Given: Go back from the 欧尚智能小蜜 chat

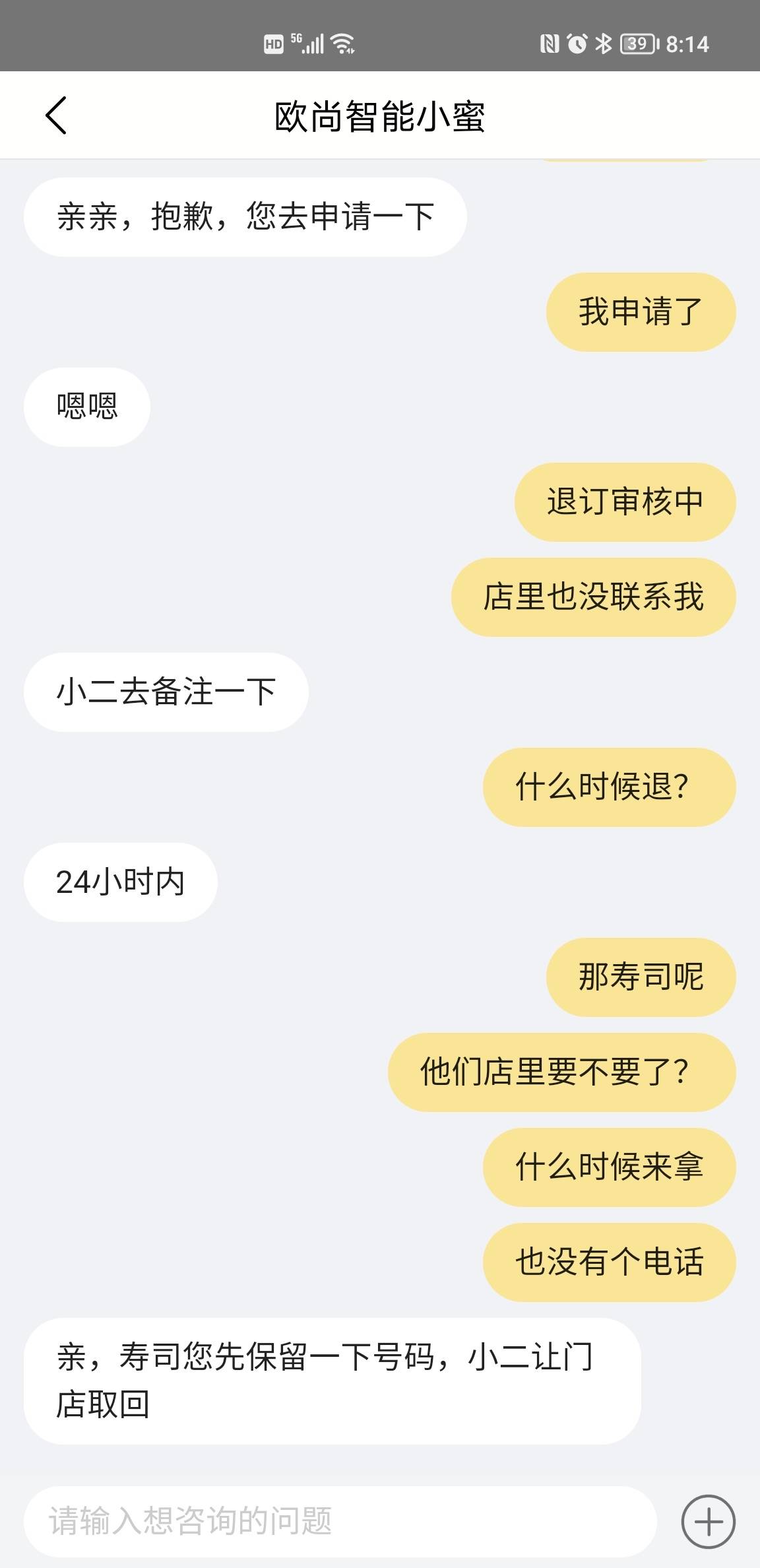Looking at the screenshot, I should pyautogui.click(x=56, y=115).
